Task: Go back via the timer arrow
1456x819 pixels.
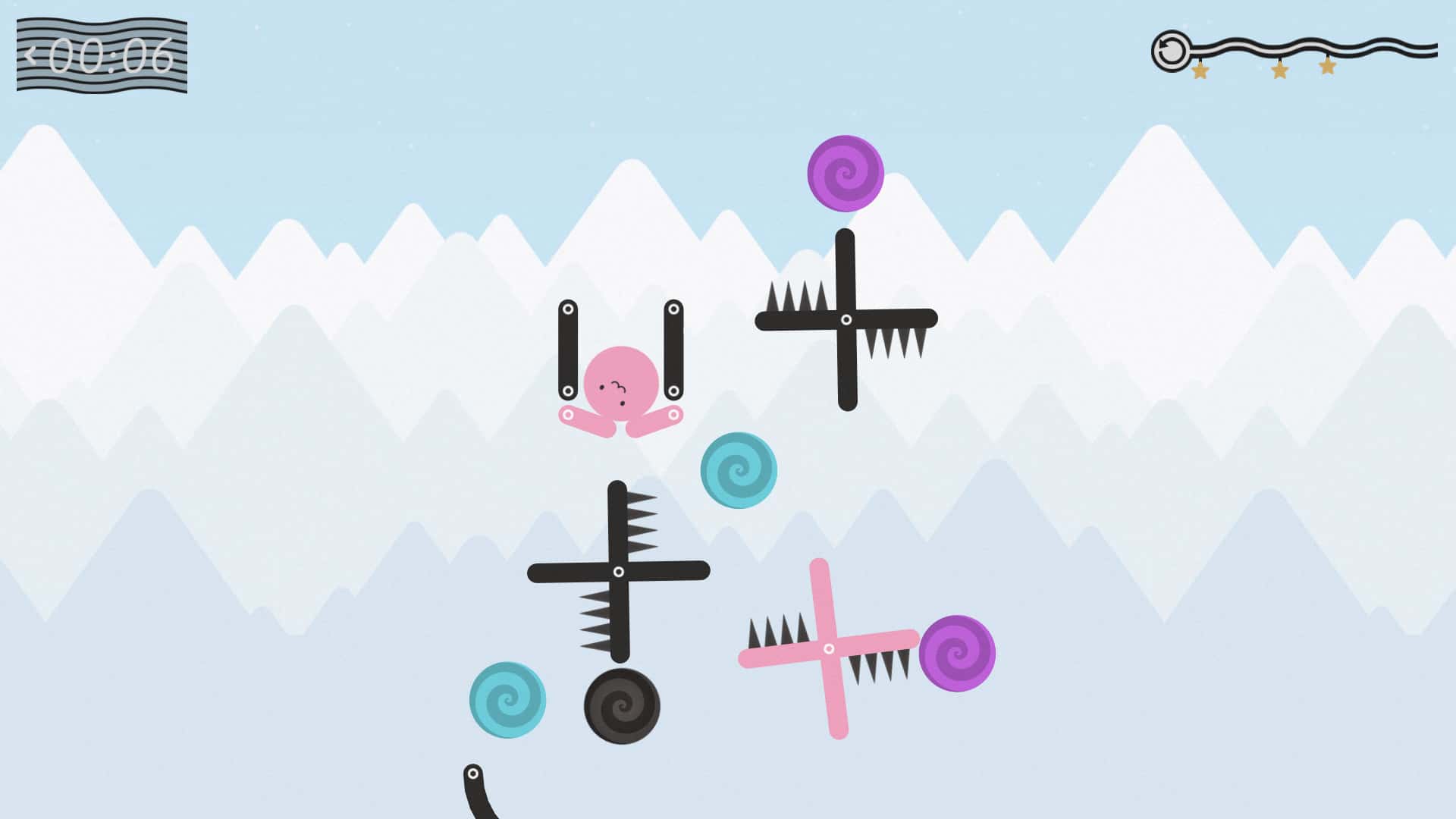Action: [30, 55]
